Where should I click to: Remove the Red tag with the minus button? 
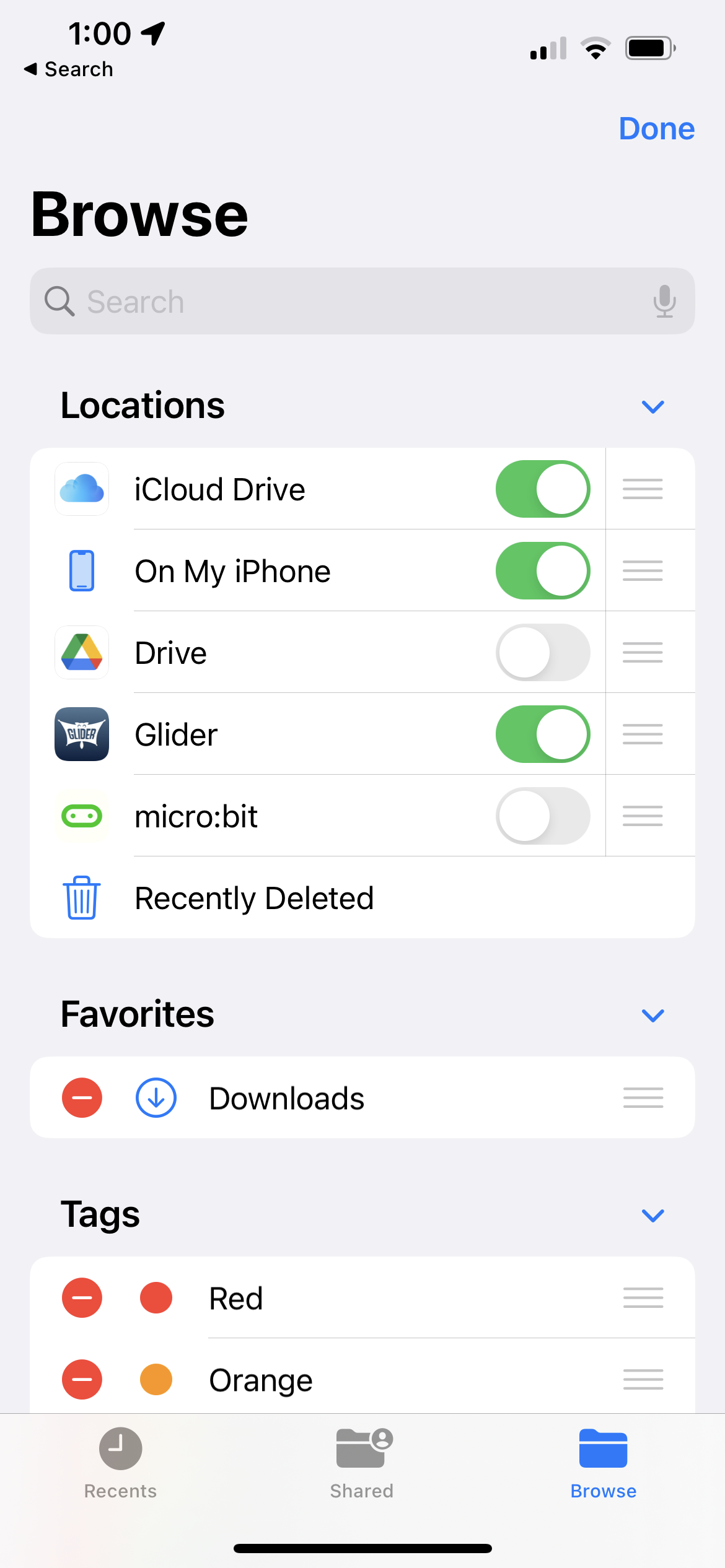82,1298
